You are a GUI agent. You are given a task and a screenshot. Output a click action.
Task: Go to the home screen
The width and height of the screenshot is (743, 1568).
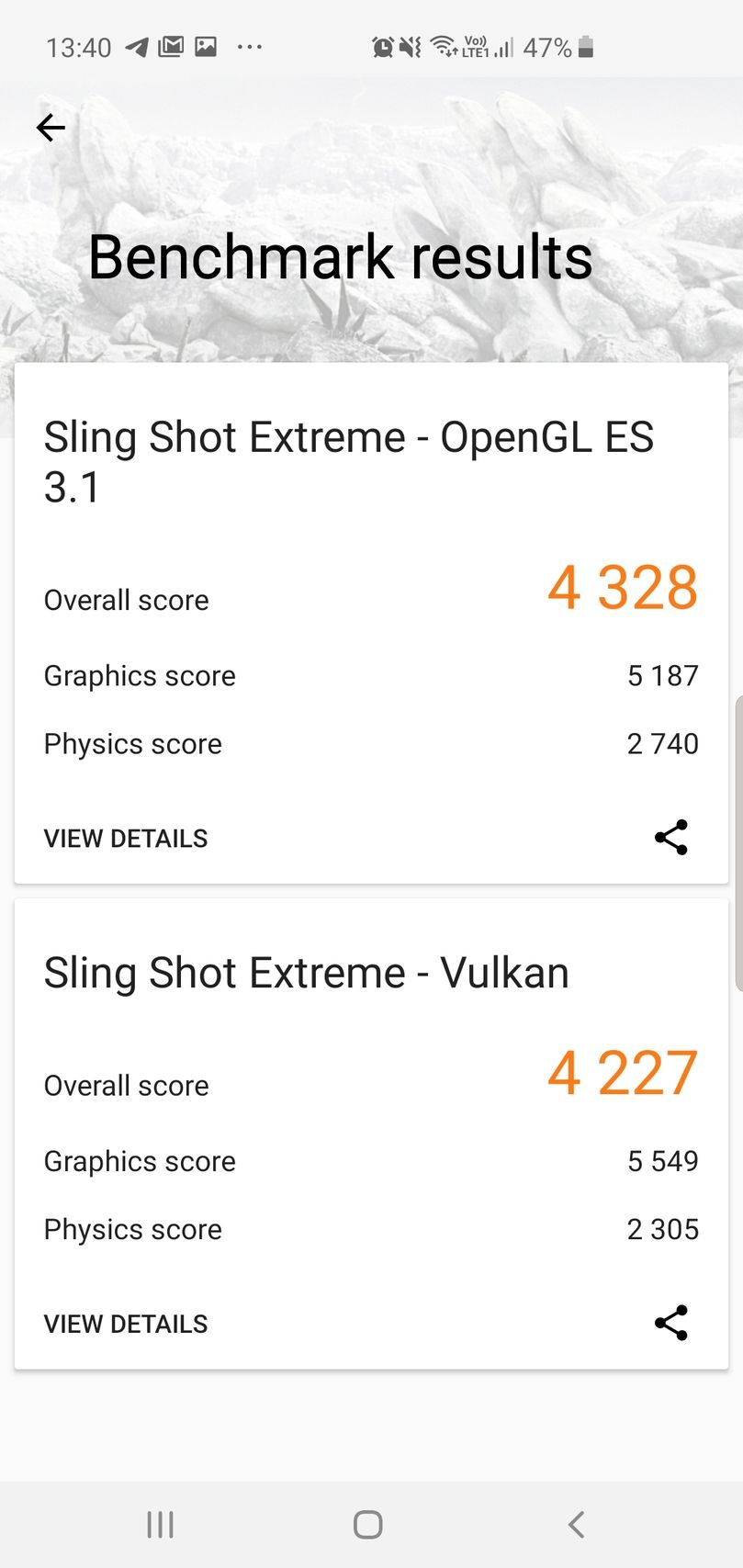pos(368,1525)
